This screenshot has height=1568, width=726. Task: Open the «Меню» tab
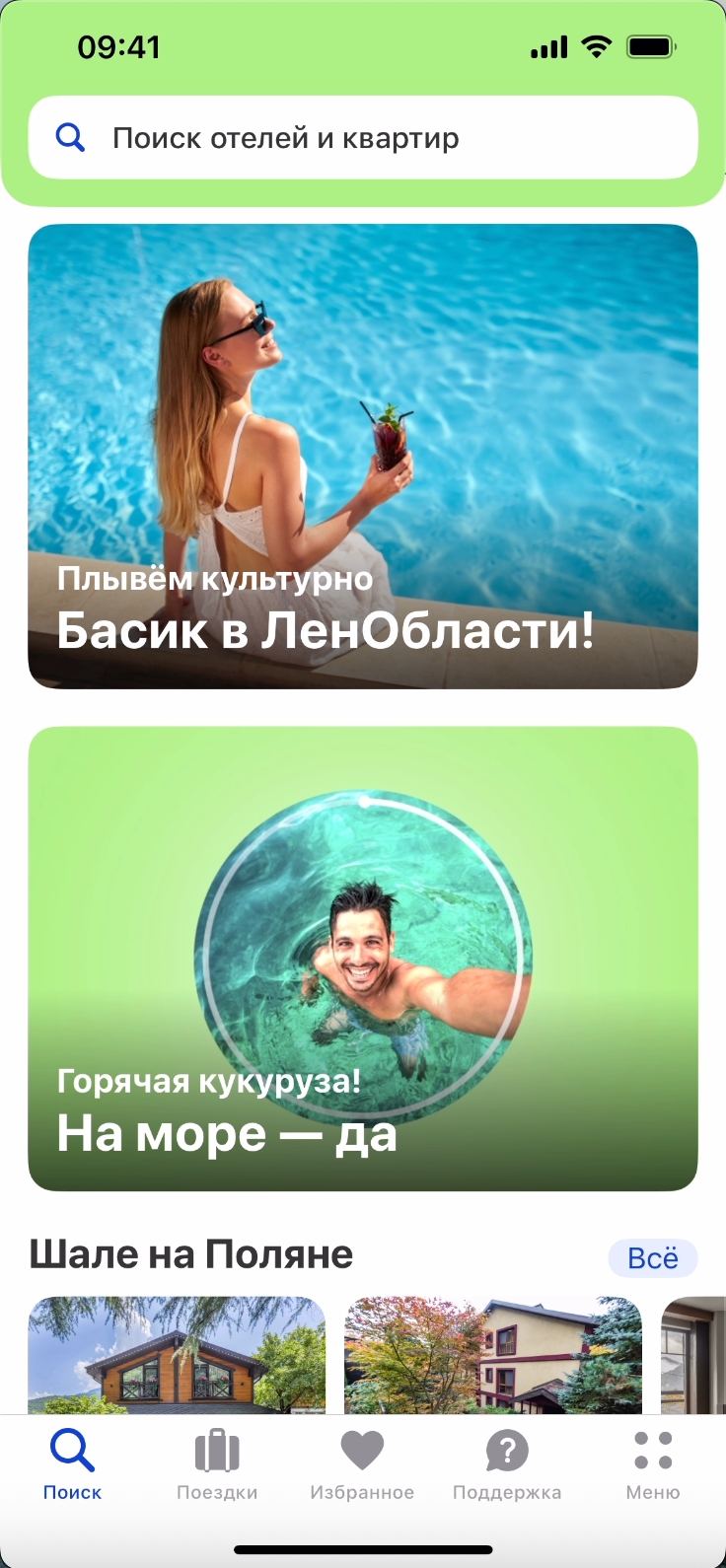coord(653,1464)
